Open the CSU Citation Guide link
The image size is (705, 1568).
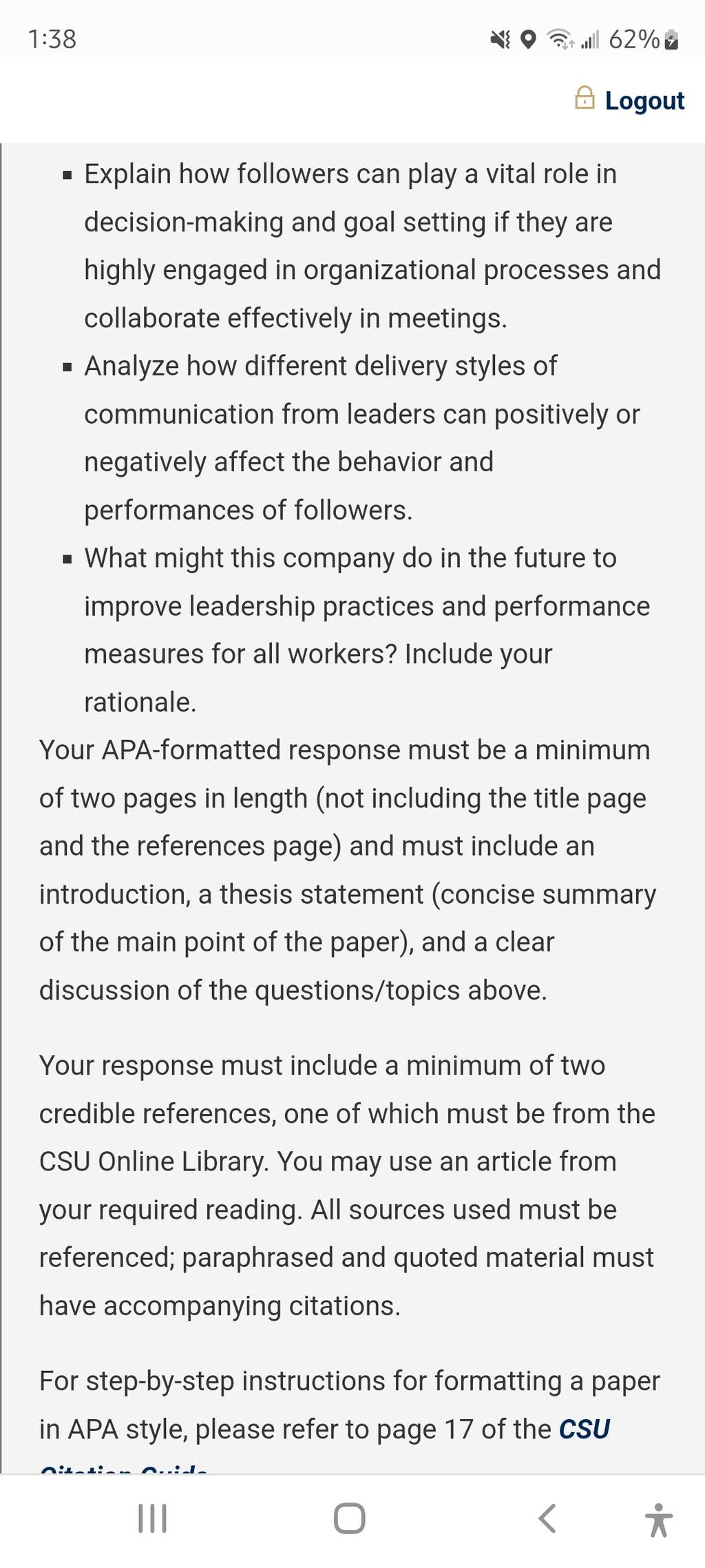click(584, 1429)
